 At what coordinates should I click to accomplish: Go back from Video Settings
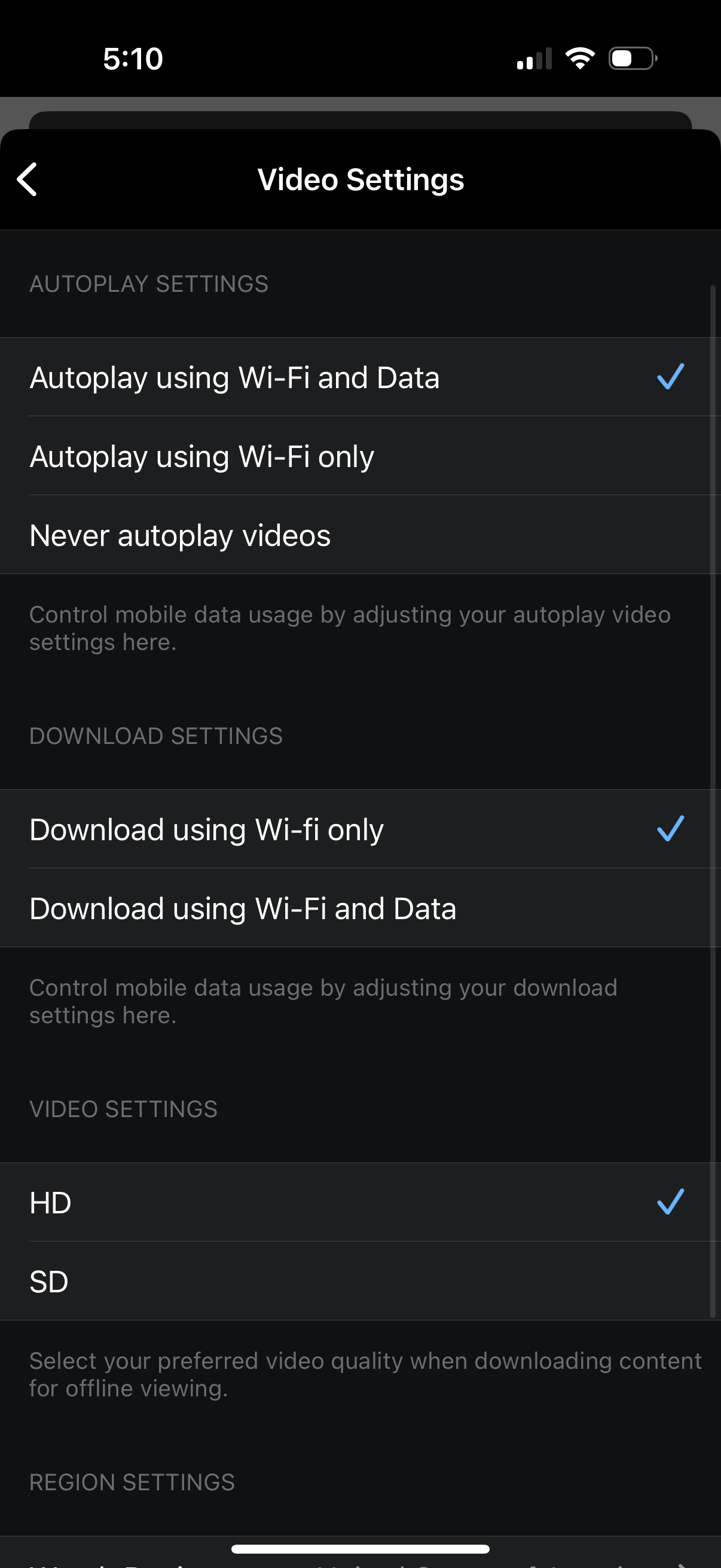[x=28, y=179]
